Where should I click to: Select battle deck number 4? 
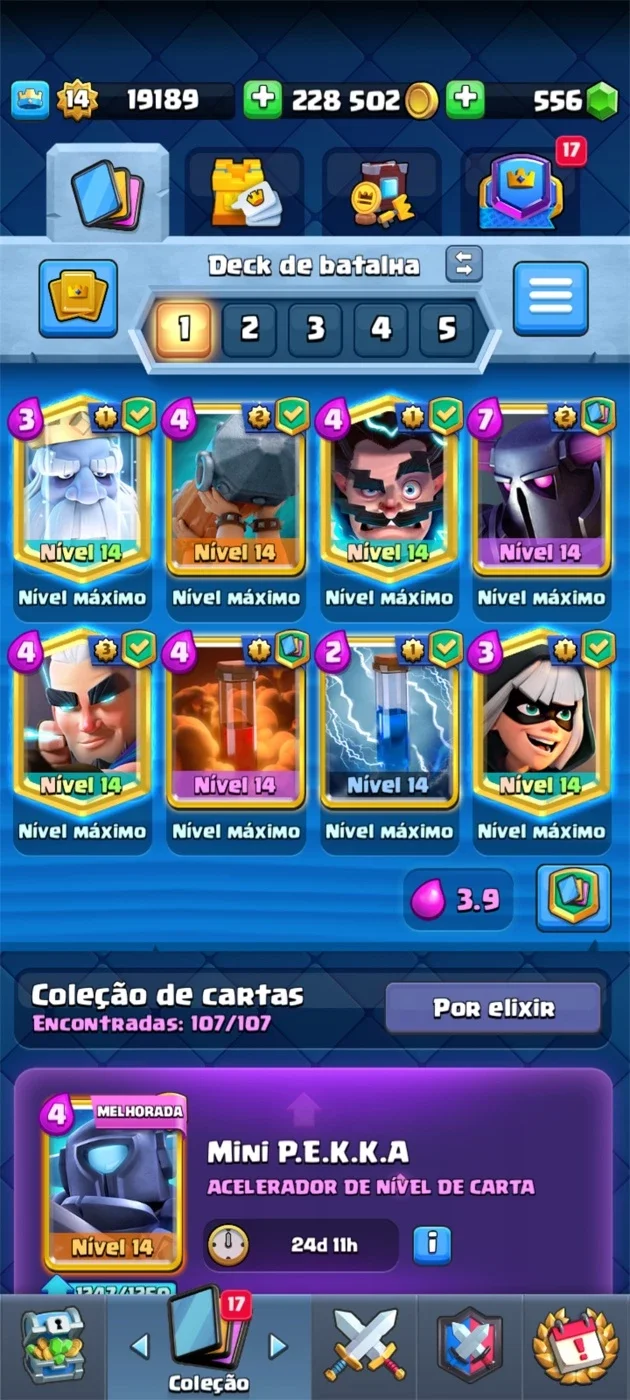point(381,329)
